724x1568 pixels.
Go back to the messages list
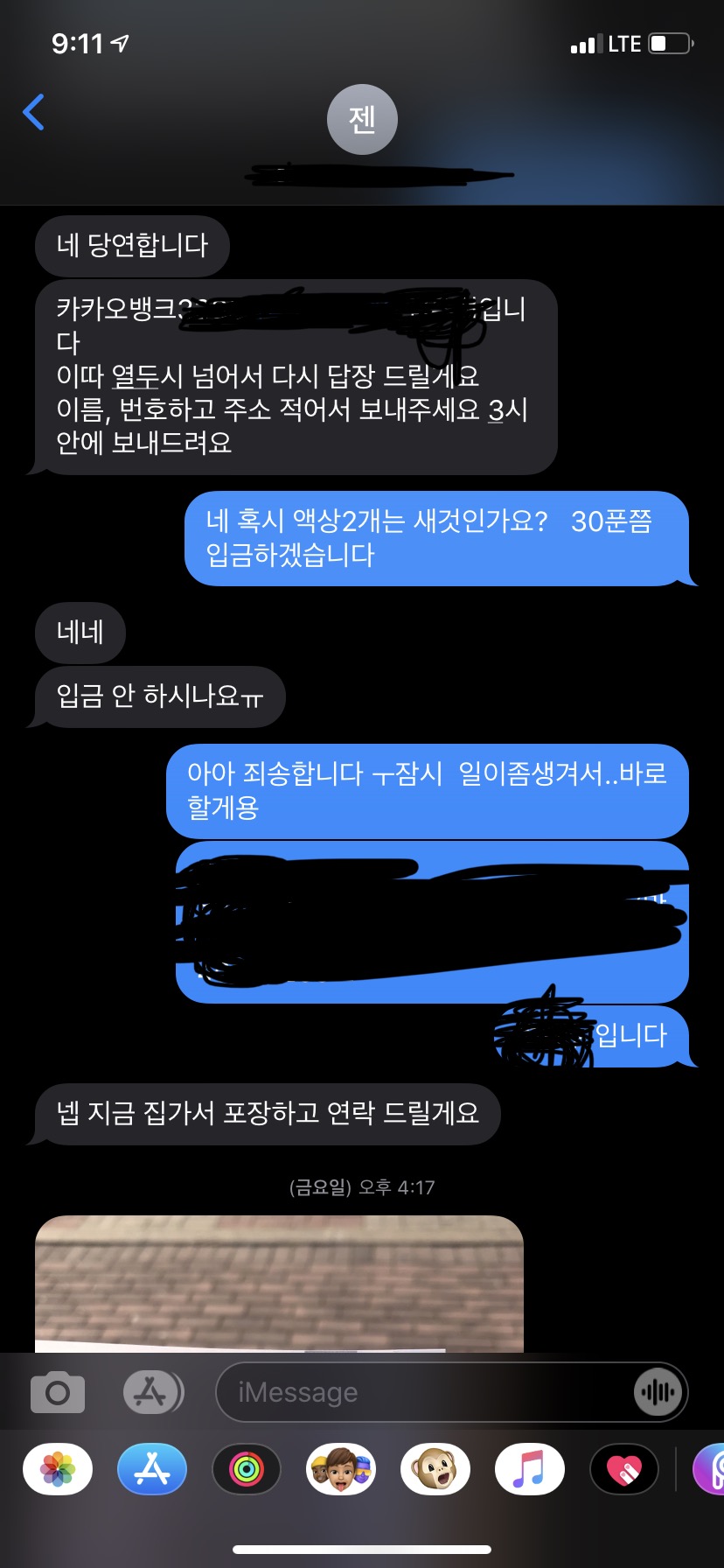point(33,113)
